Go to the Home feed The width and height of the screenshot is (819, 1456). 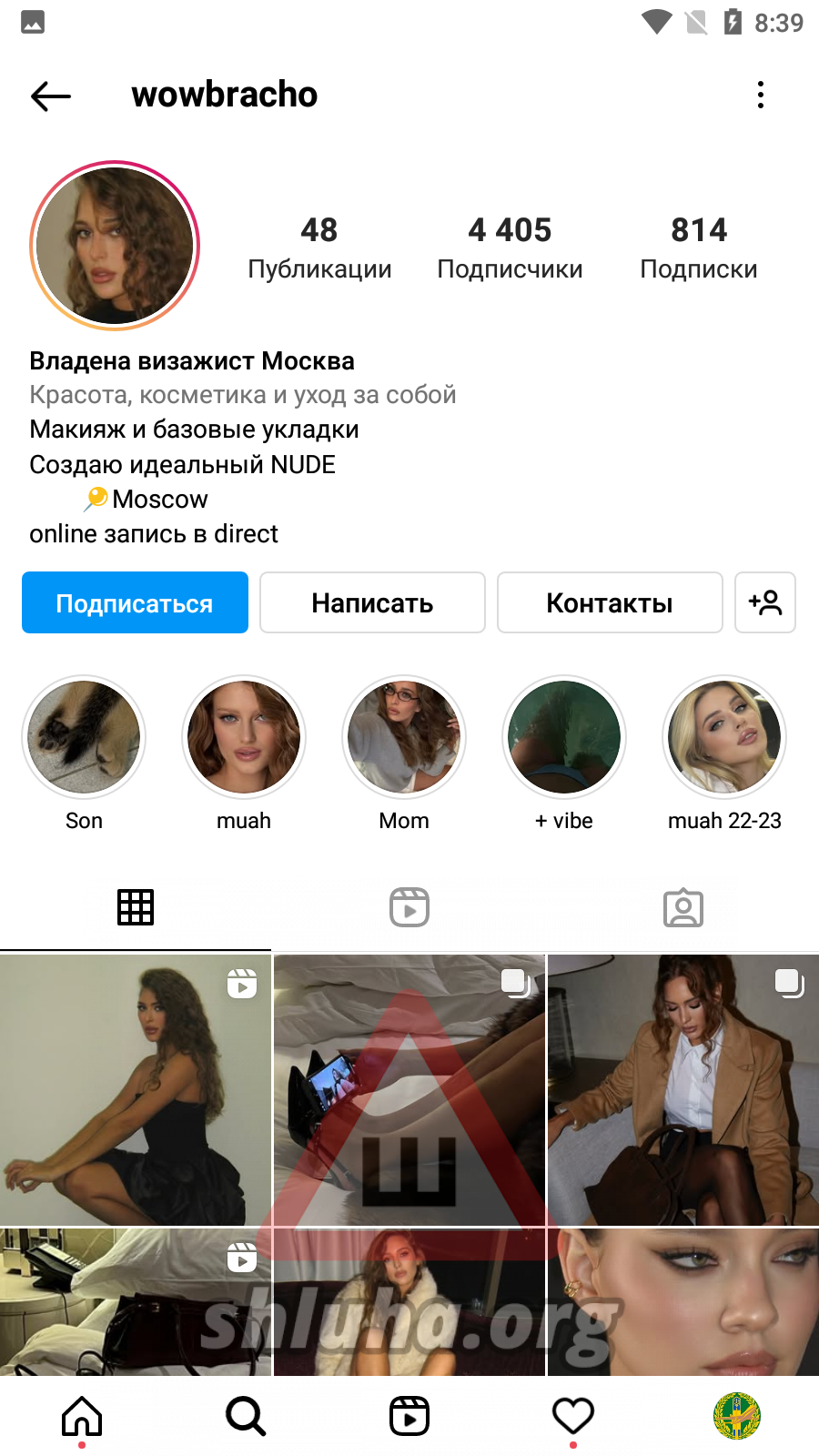[82, 1416]
